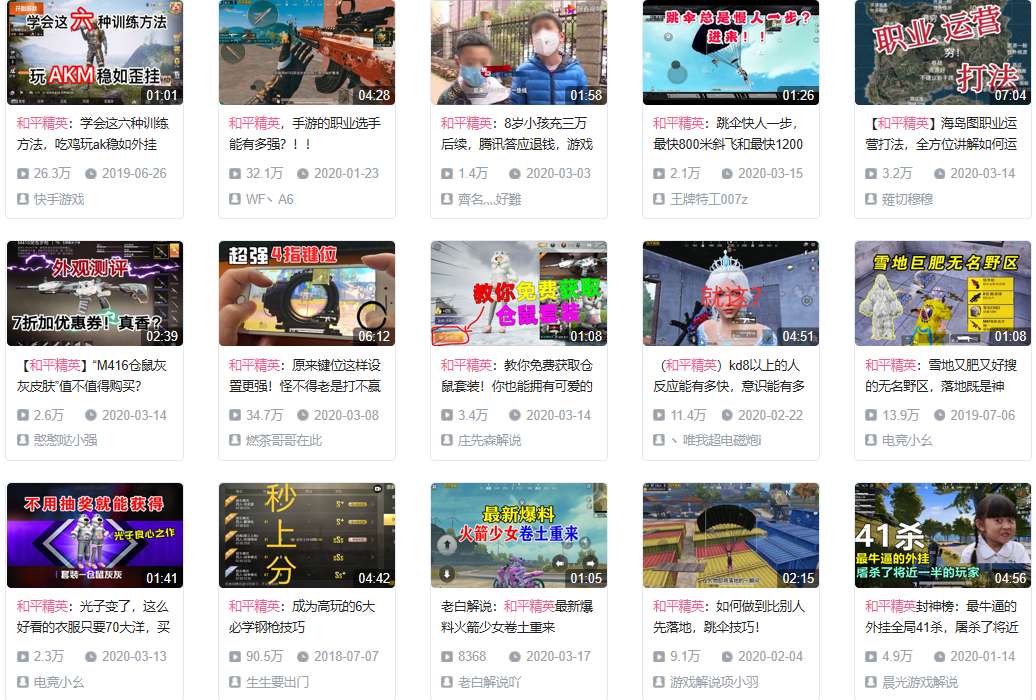Visit uploader 快手游戏's page
The image size is (1036, 700).
coord(59,199)
